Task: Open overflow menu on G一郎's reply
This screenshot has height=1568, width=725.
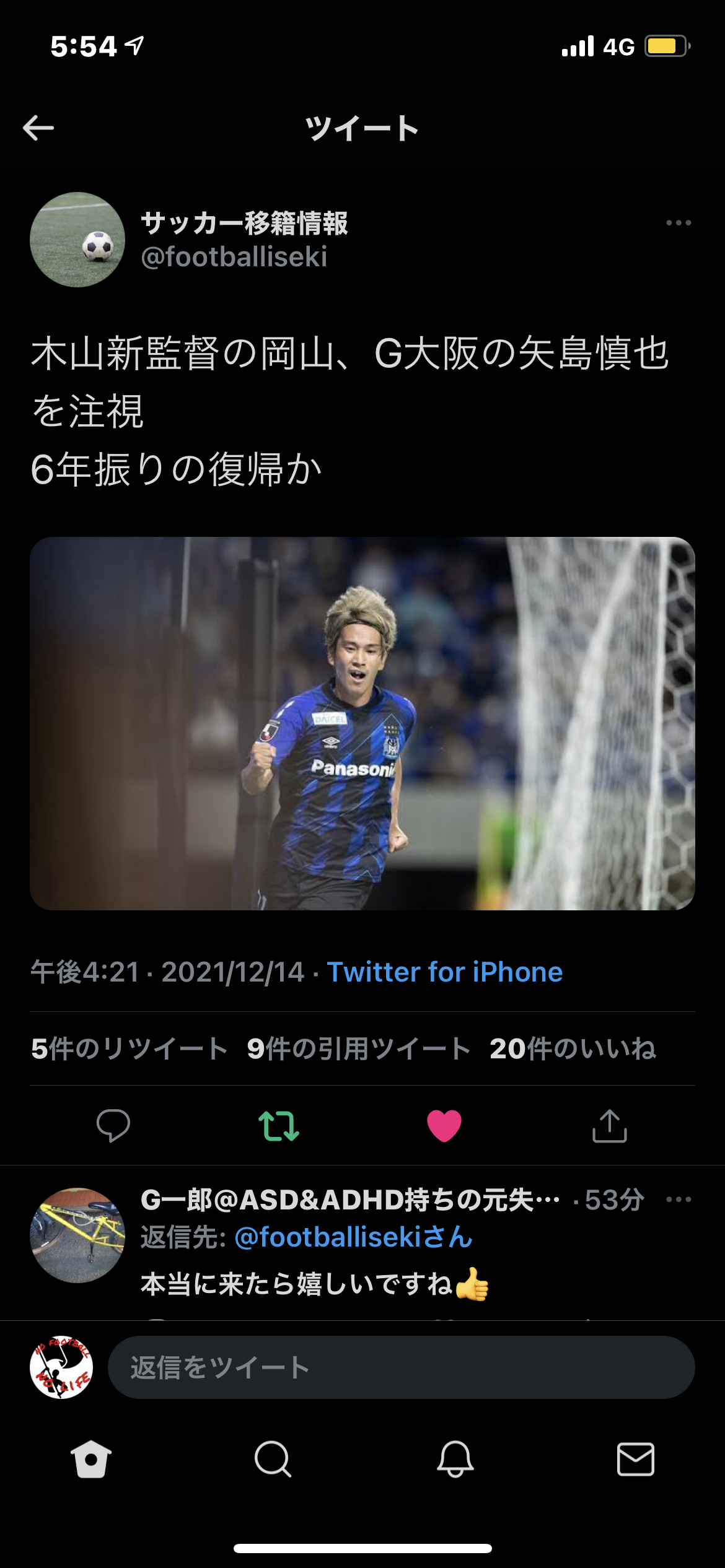Action: (678, 1200)
